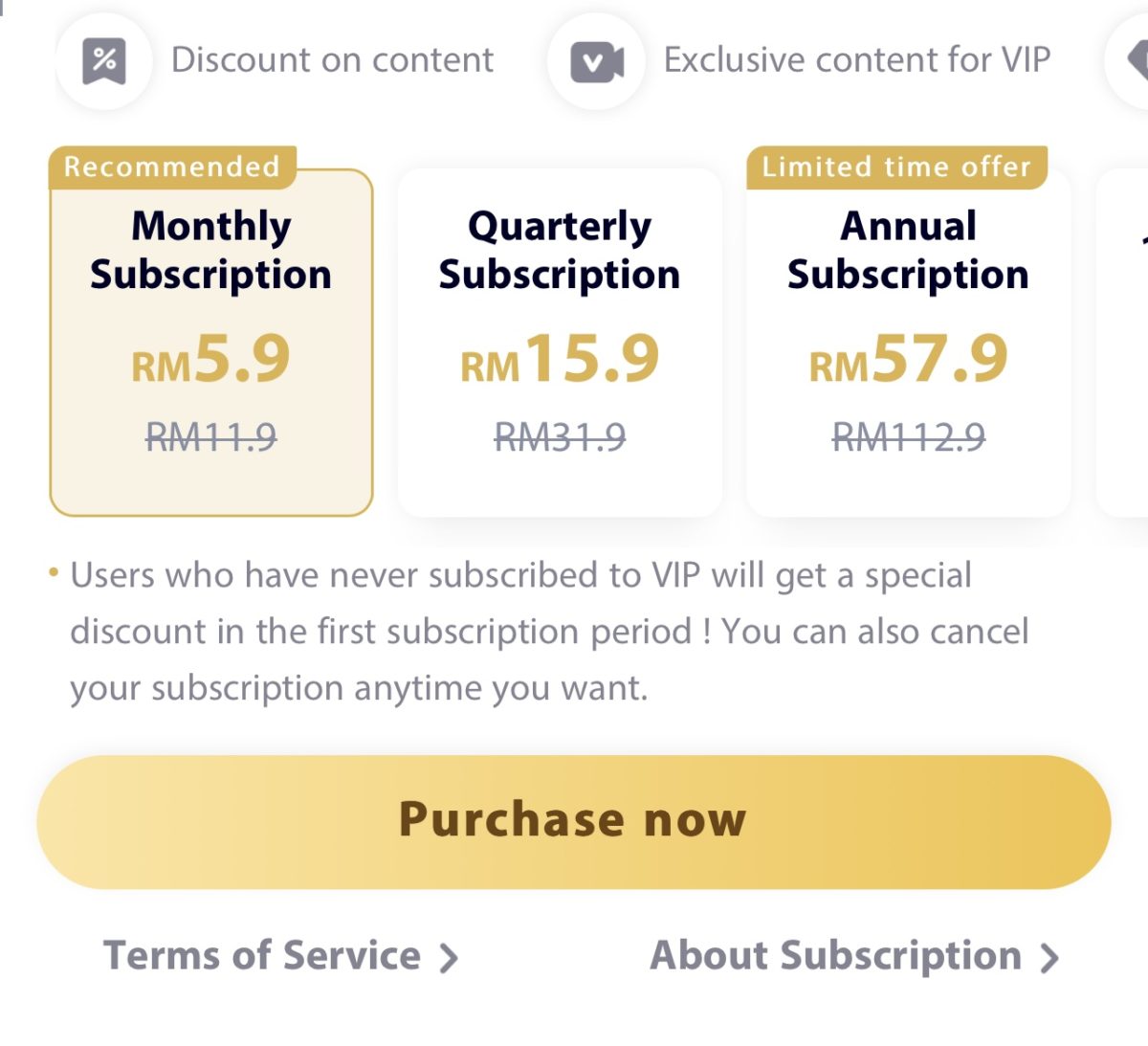View About Subscription details
The image size is (1148, 1046).
[853, 955]
